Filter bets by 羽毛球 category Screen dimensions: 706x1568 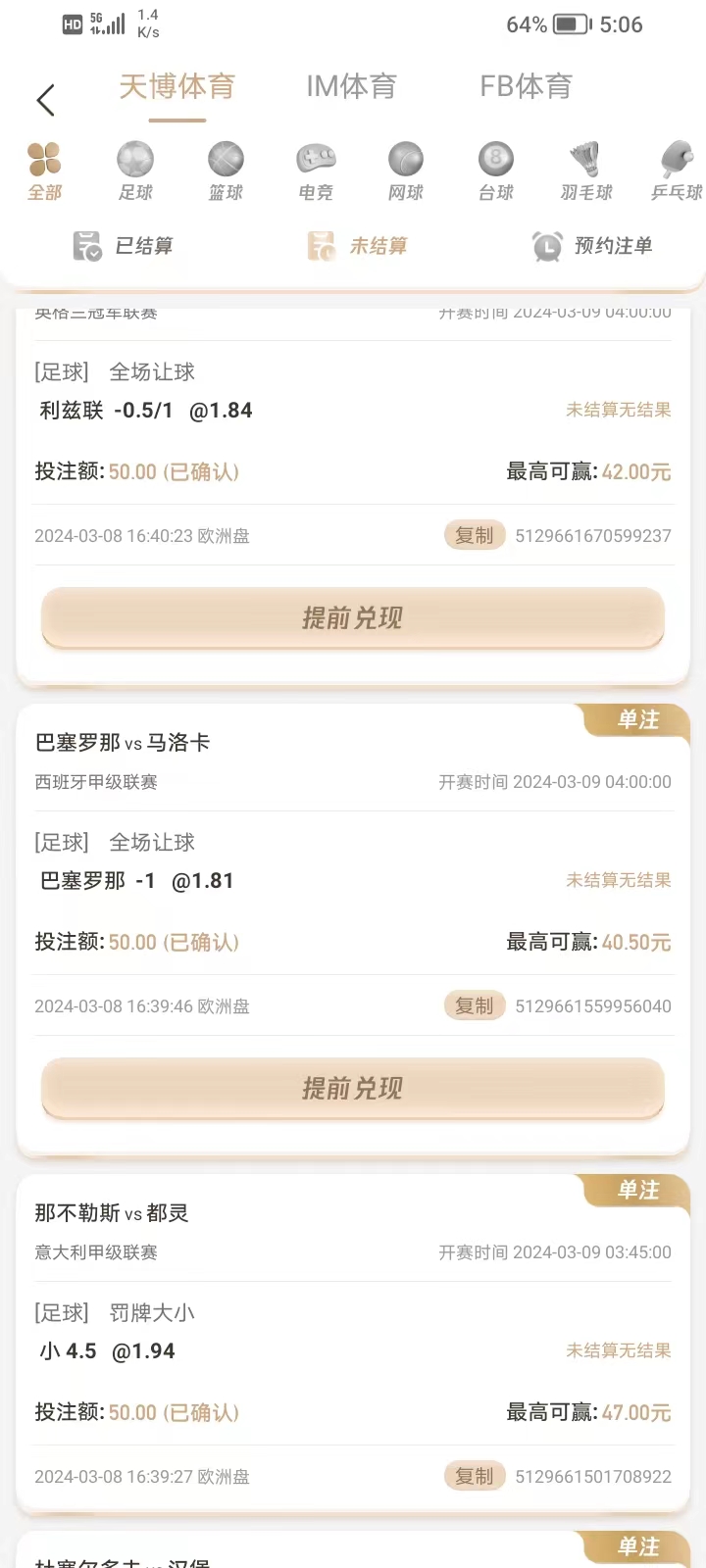tap(586, 171)
